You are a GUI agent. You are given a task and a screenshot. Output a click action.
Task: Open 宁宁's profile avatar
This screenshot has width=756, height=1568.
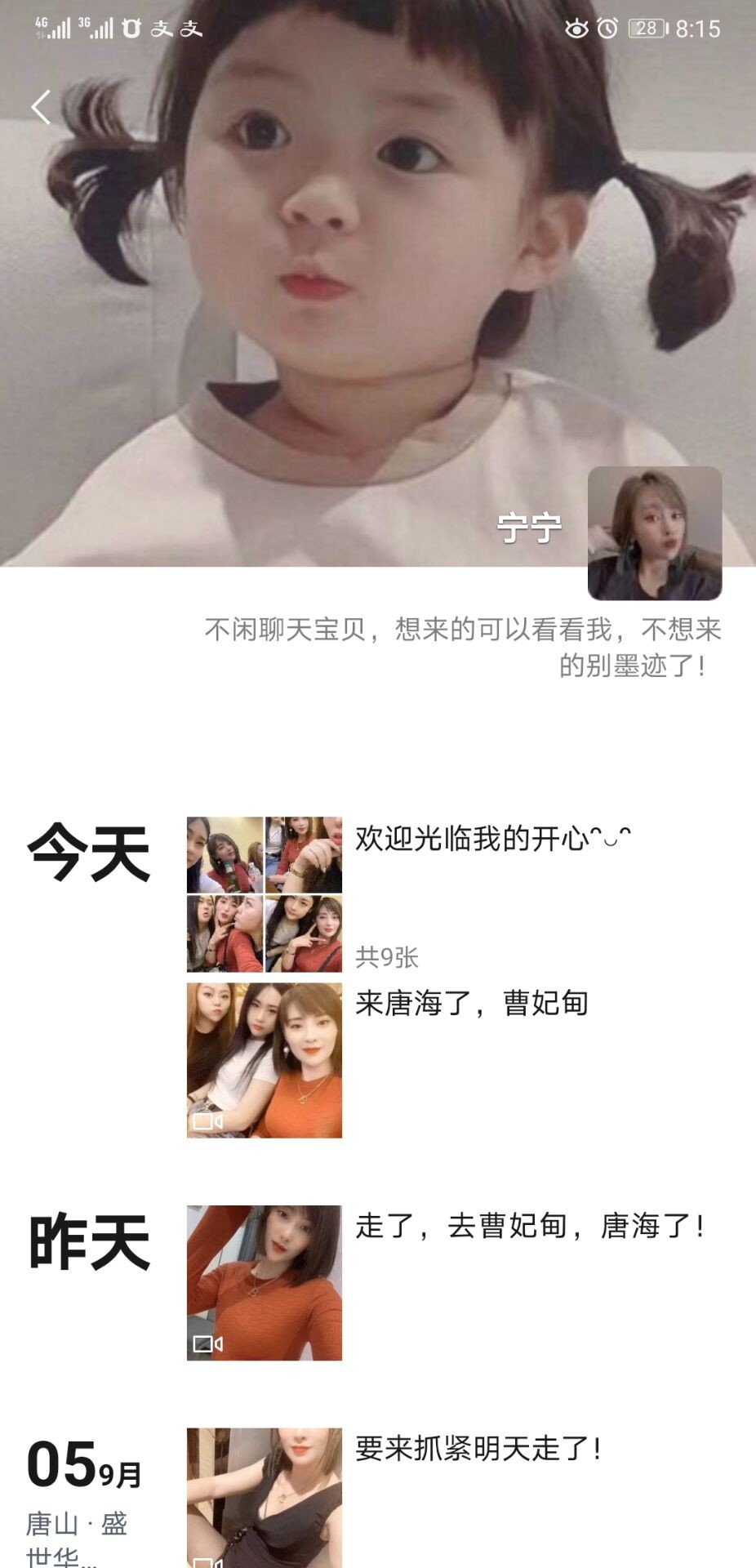(654, 532)
